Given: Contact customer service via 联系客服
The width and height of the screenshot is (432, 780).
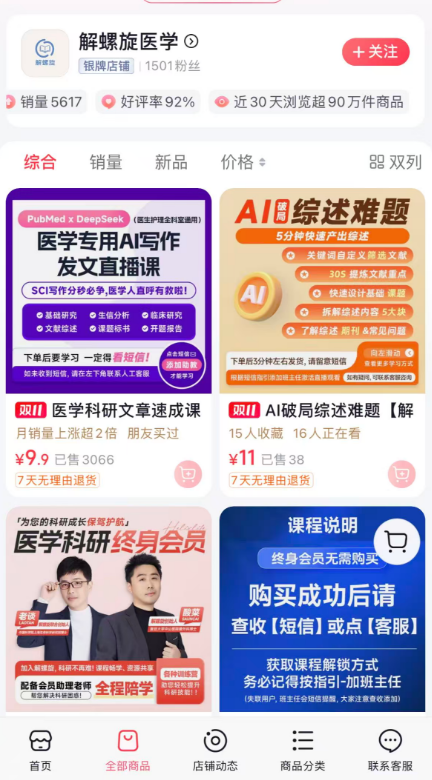Looking at the screenshot, I should (x=391, y=750).
